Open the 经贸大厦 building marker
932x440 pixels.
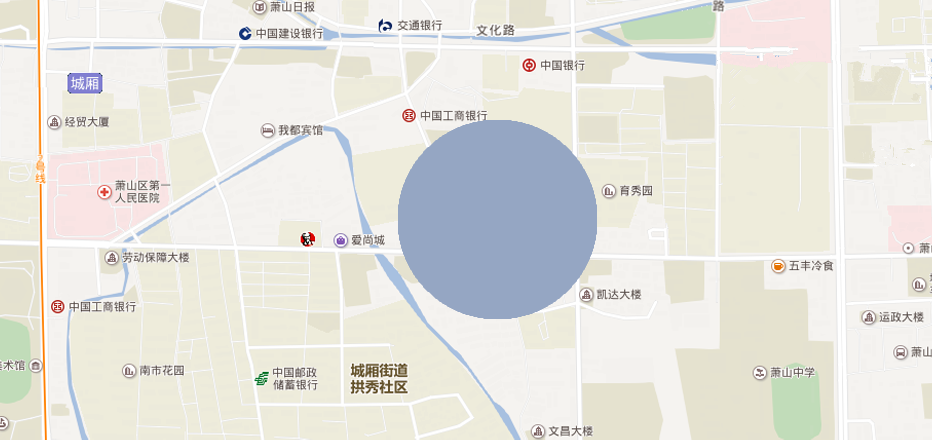[54, 122]
